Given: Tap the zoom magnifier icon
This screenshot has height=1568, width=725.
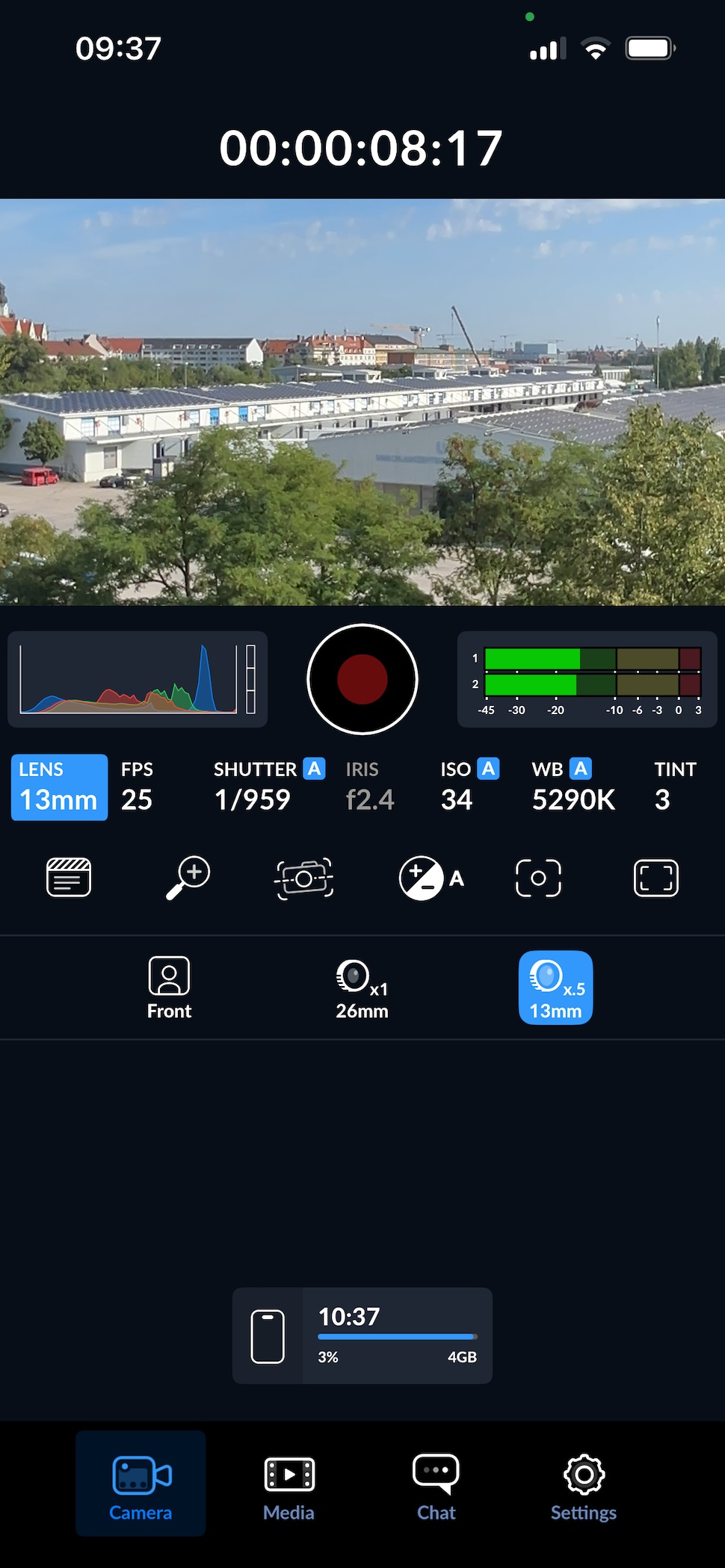Looking at the screenshot, I should pos(188,877).
